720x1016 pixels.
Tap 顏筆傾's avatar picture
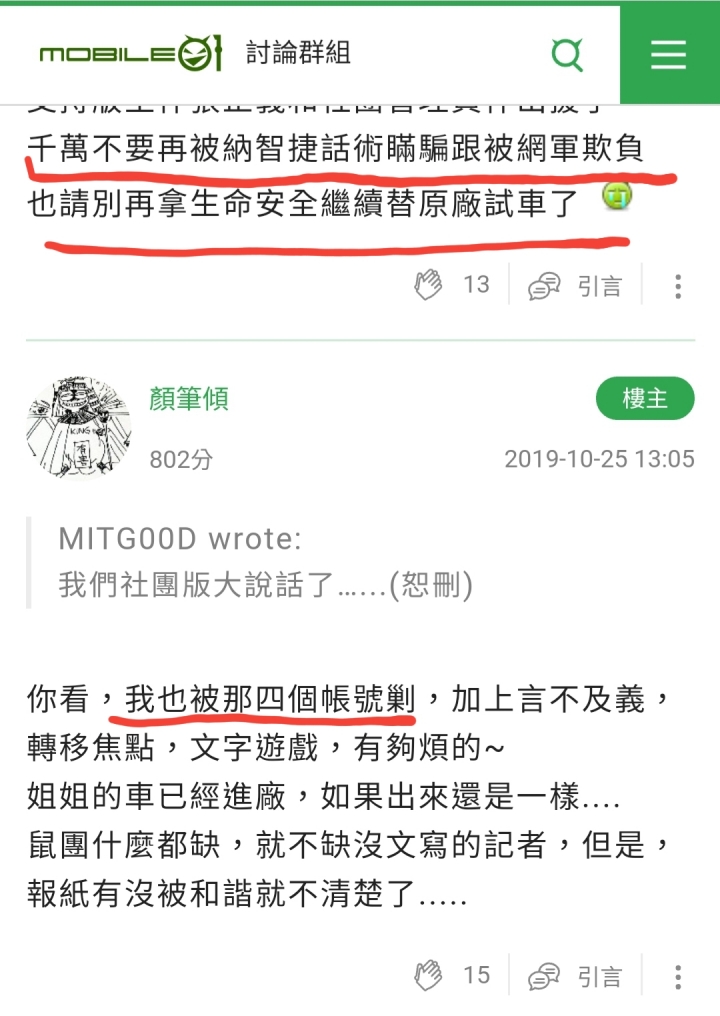78,428
